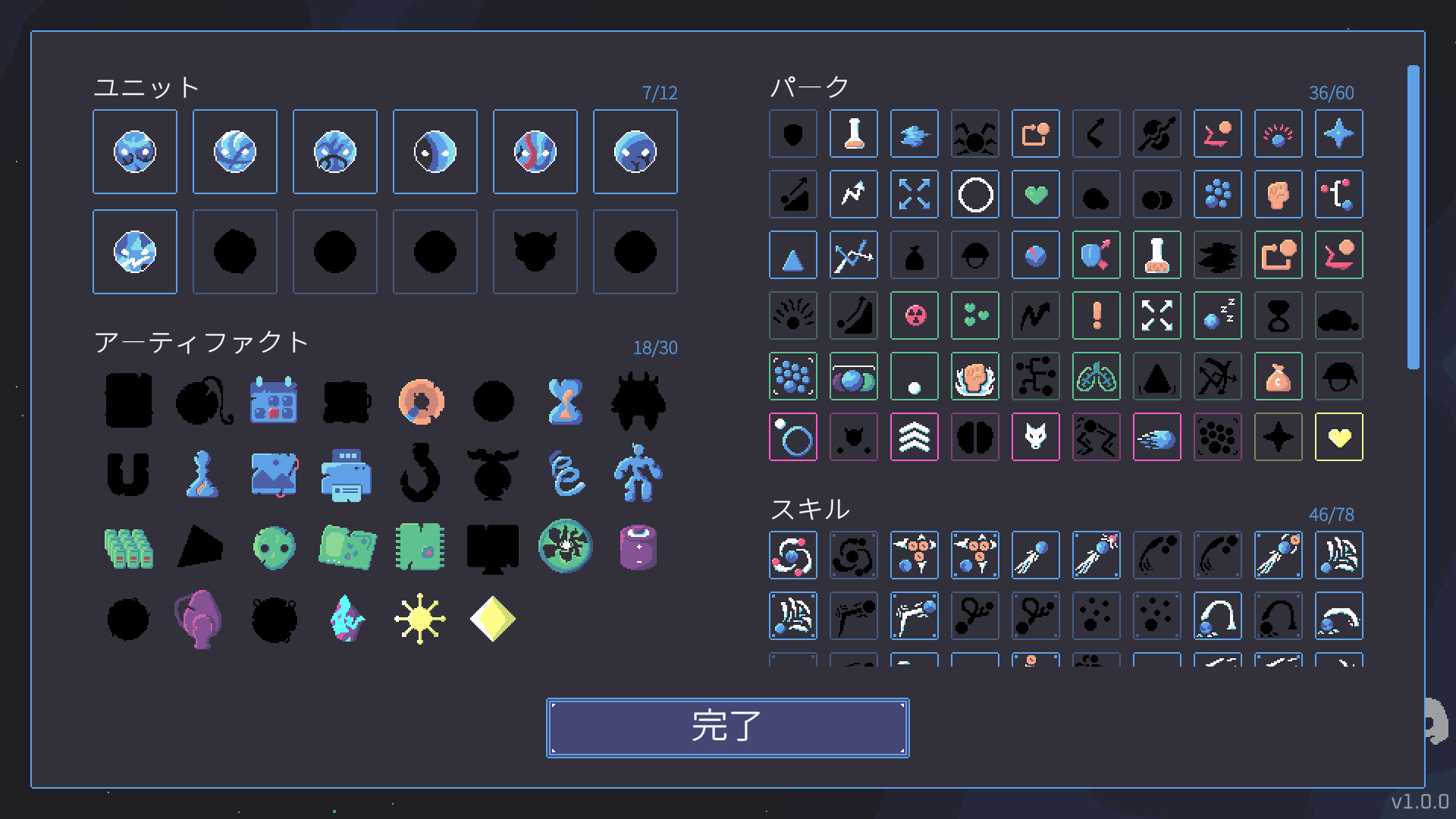Select the locked devil-shaped unit silhouette
Screen dimensions: 1456x819
pos(535,252)
